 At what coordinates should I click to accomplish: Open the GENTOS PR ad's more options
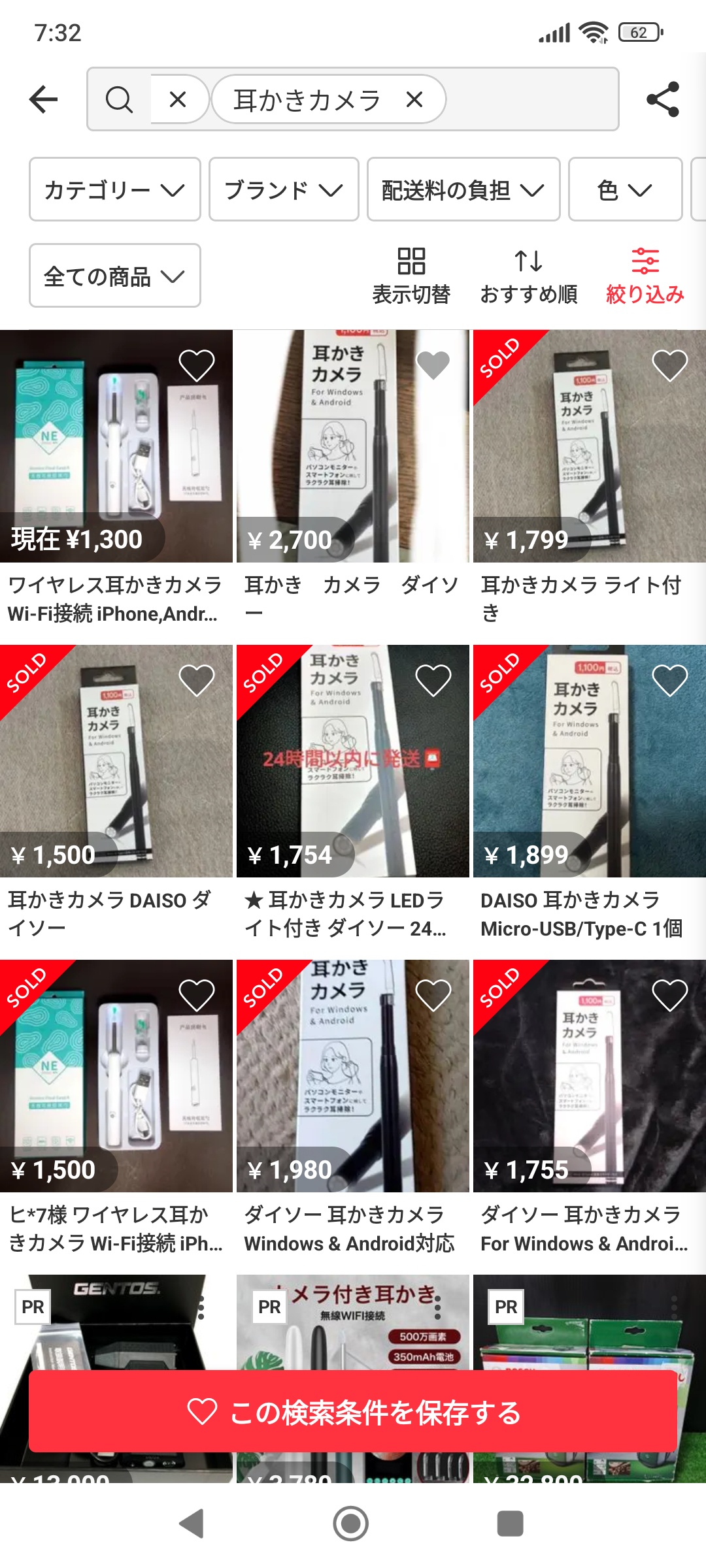tap(201, 1307)
